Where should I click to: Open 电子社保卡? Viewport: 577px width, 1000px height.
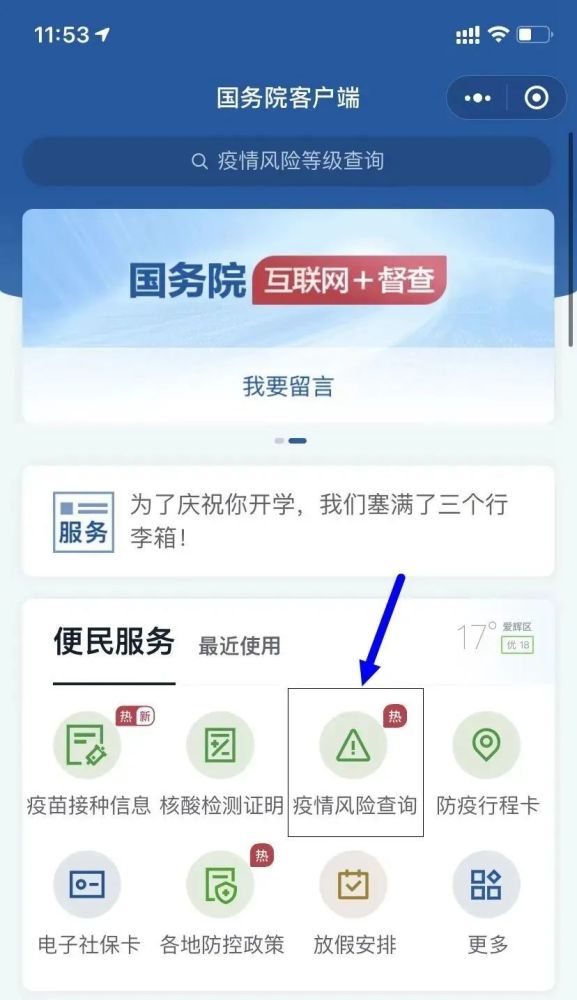pos(88,903)
